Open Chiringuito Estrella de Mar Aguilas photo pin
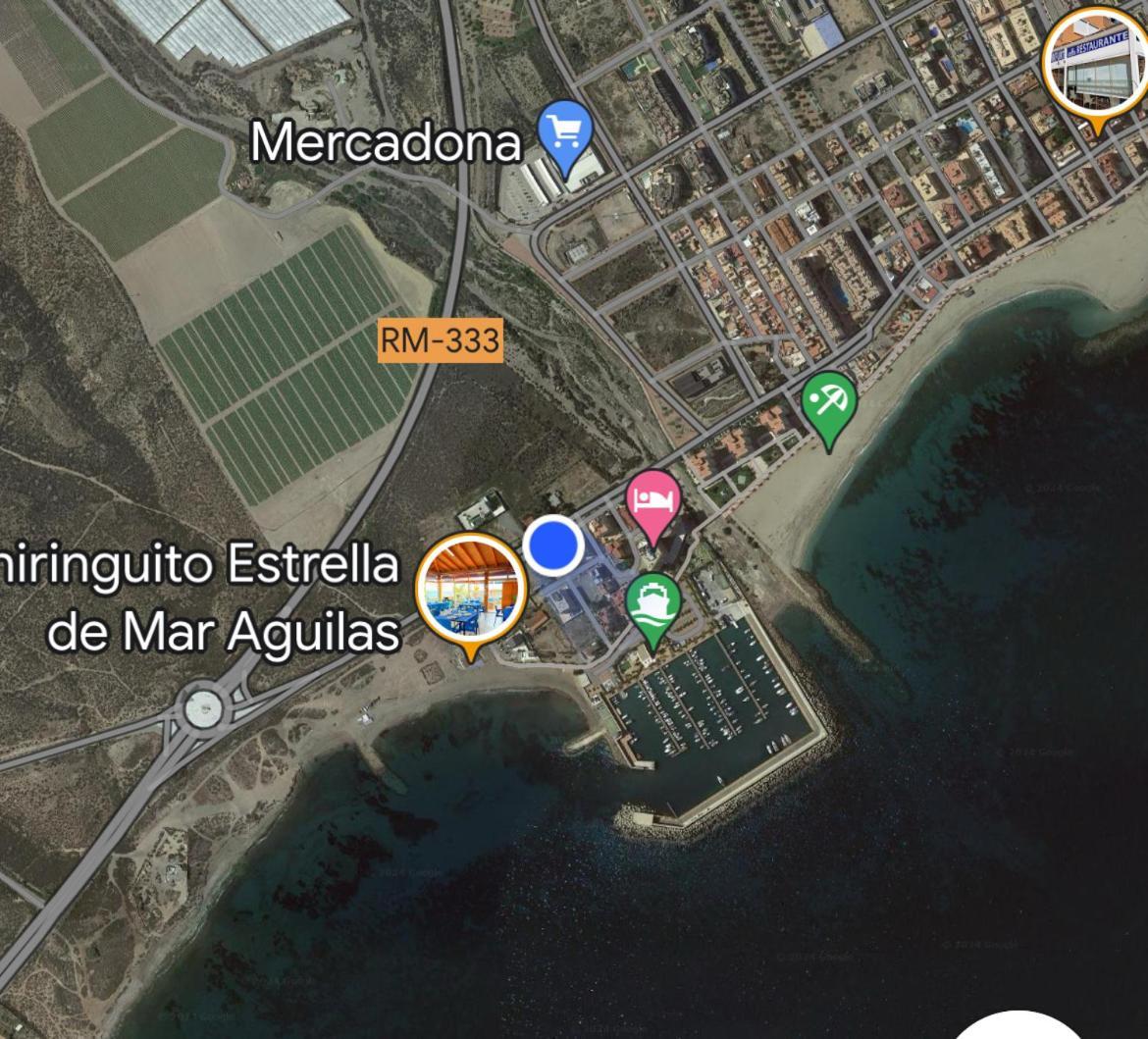 click(472, 589)
